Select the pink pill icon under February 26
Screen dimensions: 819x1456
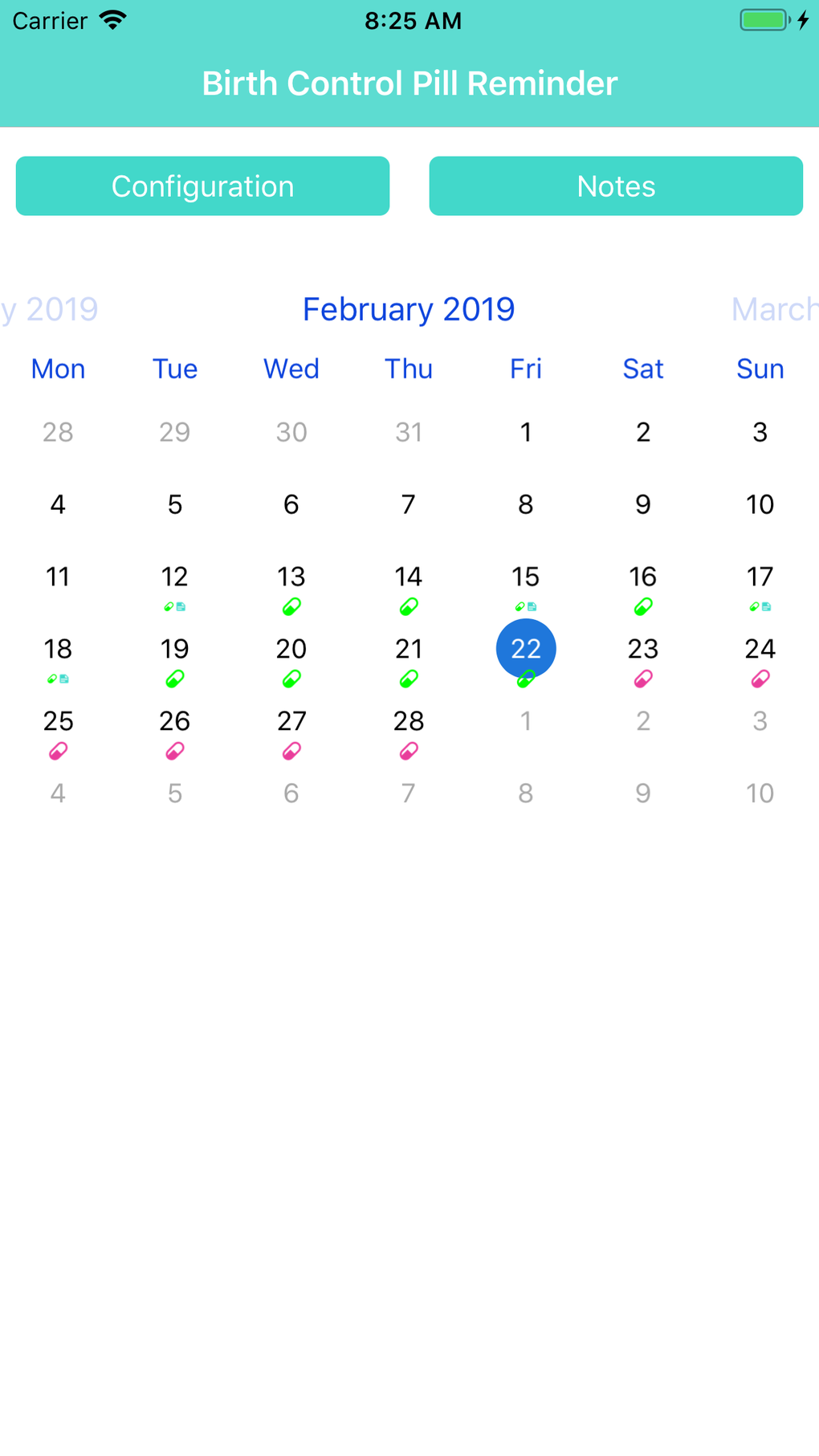pos(174,751)
